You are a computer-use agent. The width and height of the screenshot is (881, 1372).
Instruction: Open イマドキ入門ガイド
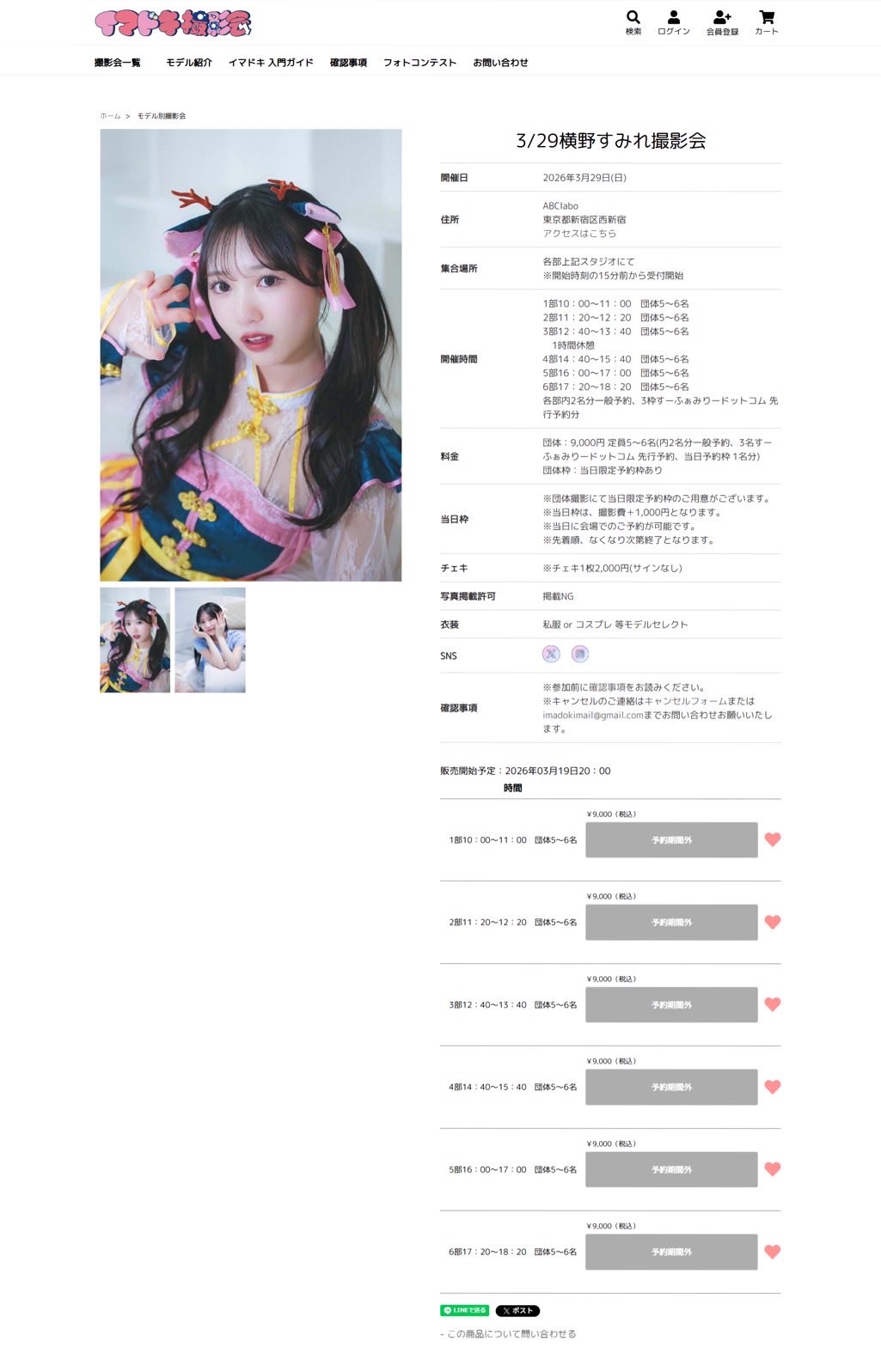click(x=271, y=63)
